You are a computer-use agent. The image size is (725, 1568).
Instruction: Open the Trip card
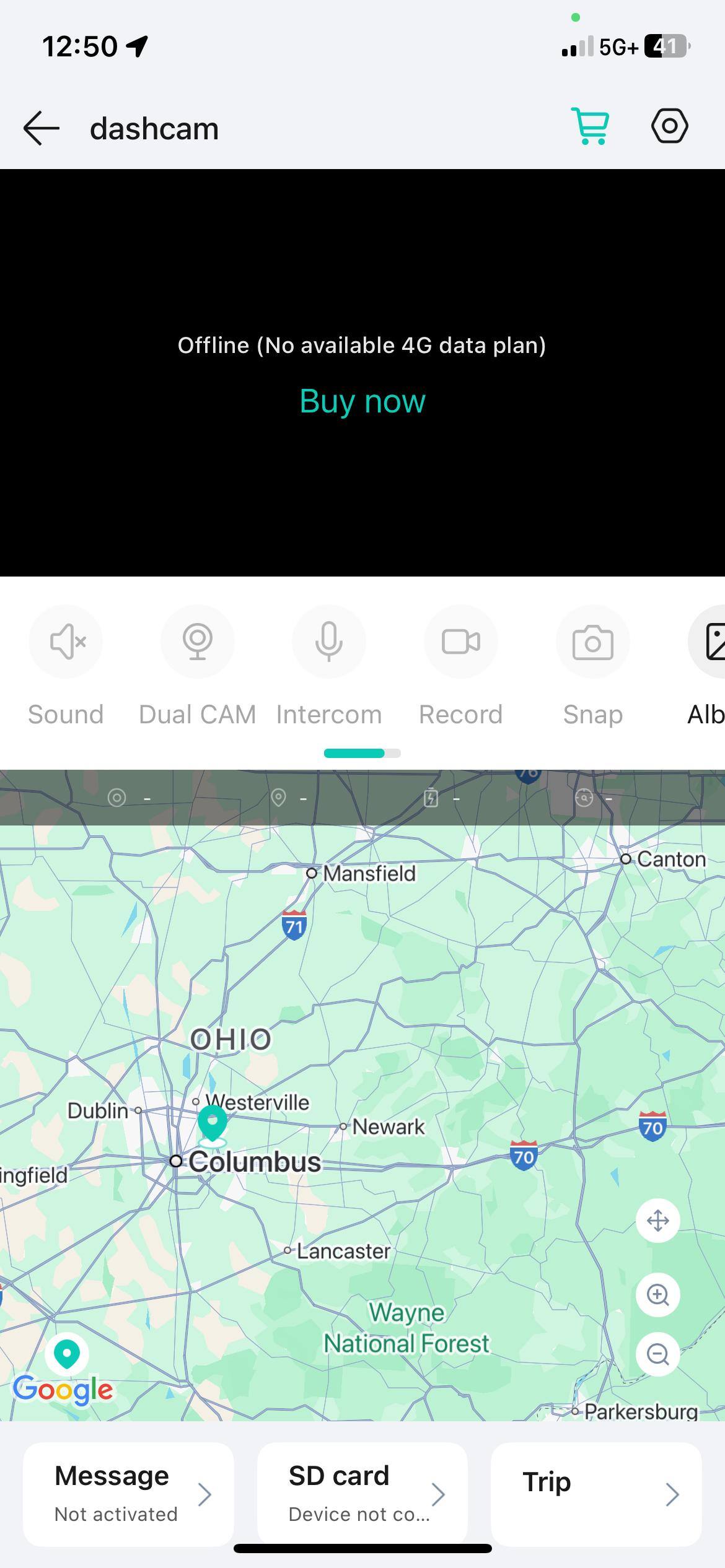click(595, 1494)
